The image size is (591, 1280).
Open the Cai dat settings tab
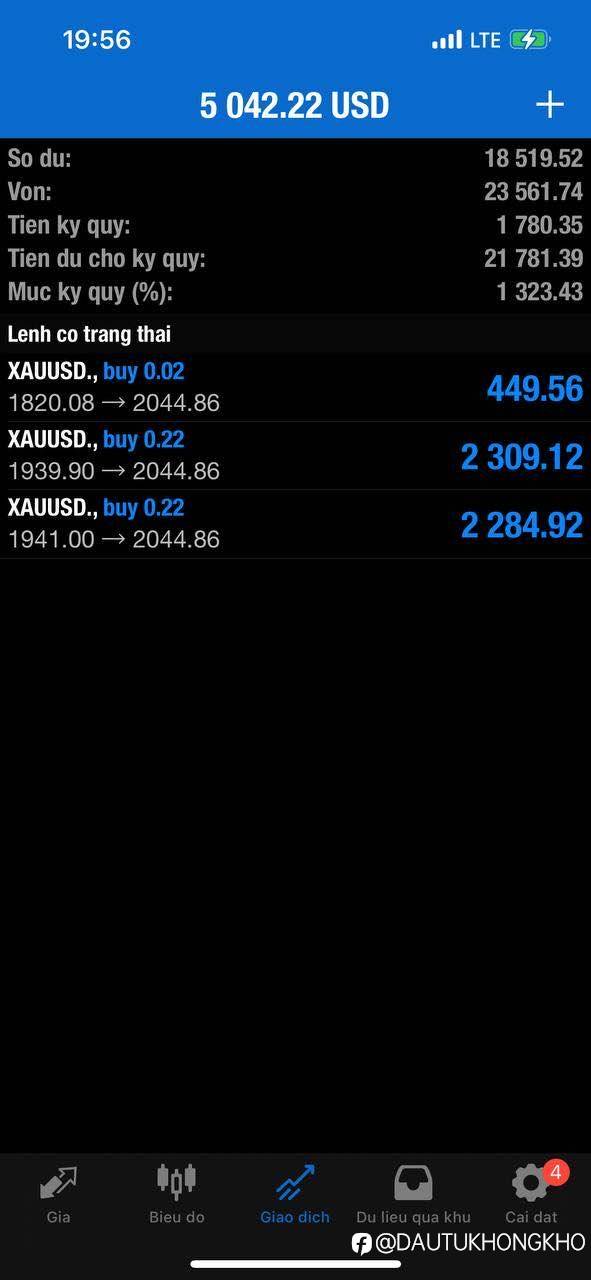point(531,1193)
